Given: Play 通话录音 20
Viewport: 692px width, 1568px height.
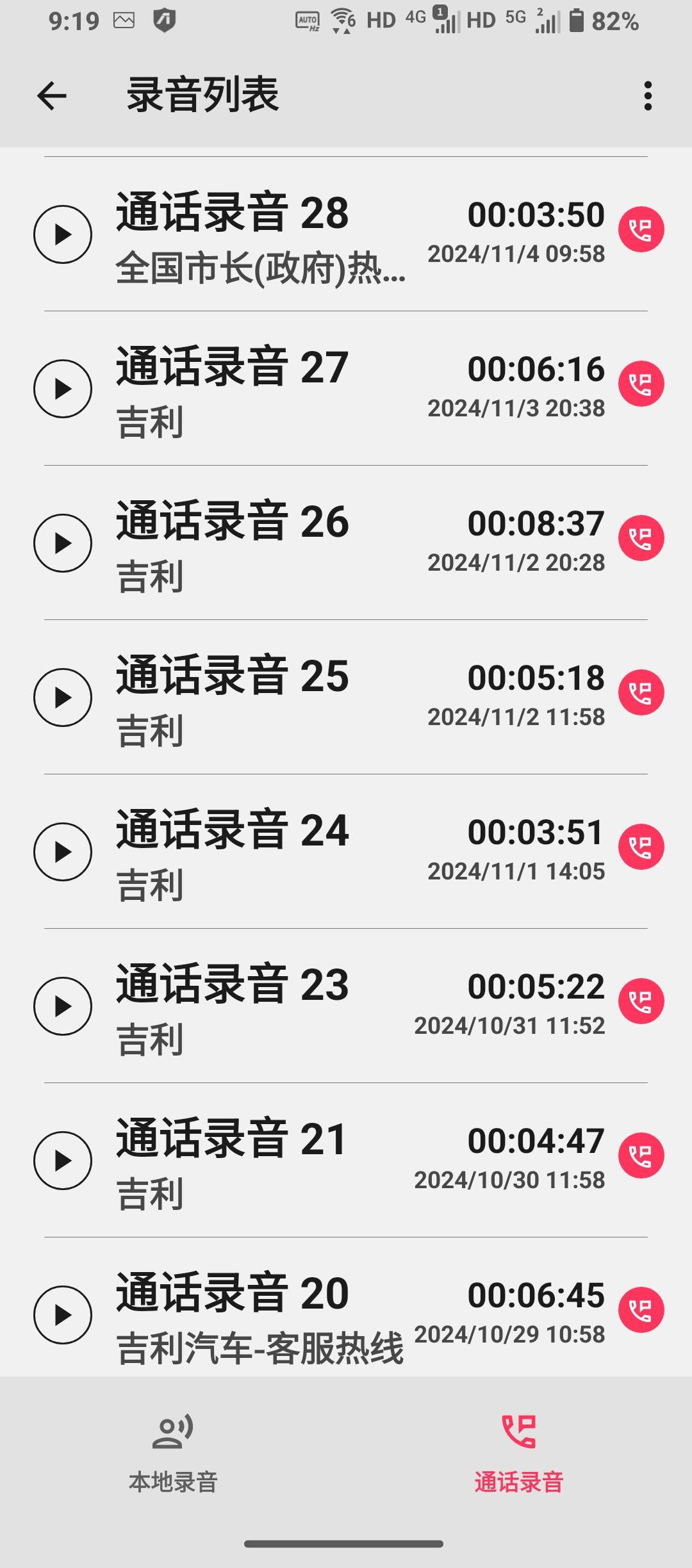Looking at the screenshot, I should (x=62, y=1314).
